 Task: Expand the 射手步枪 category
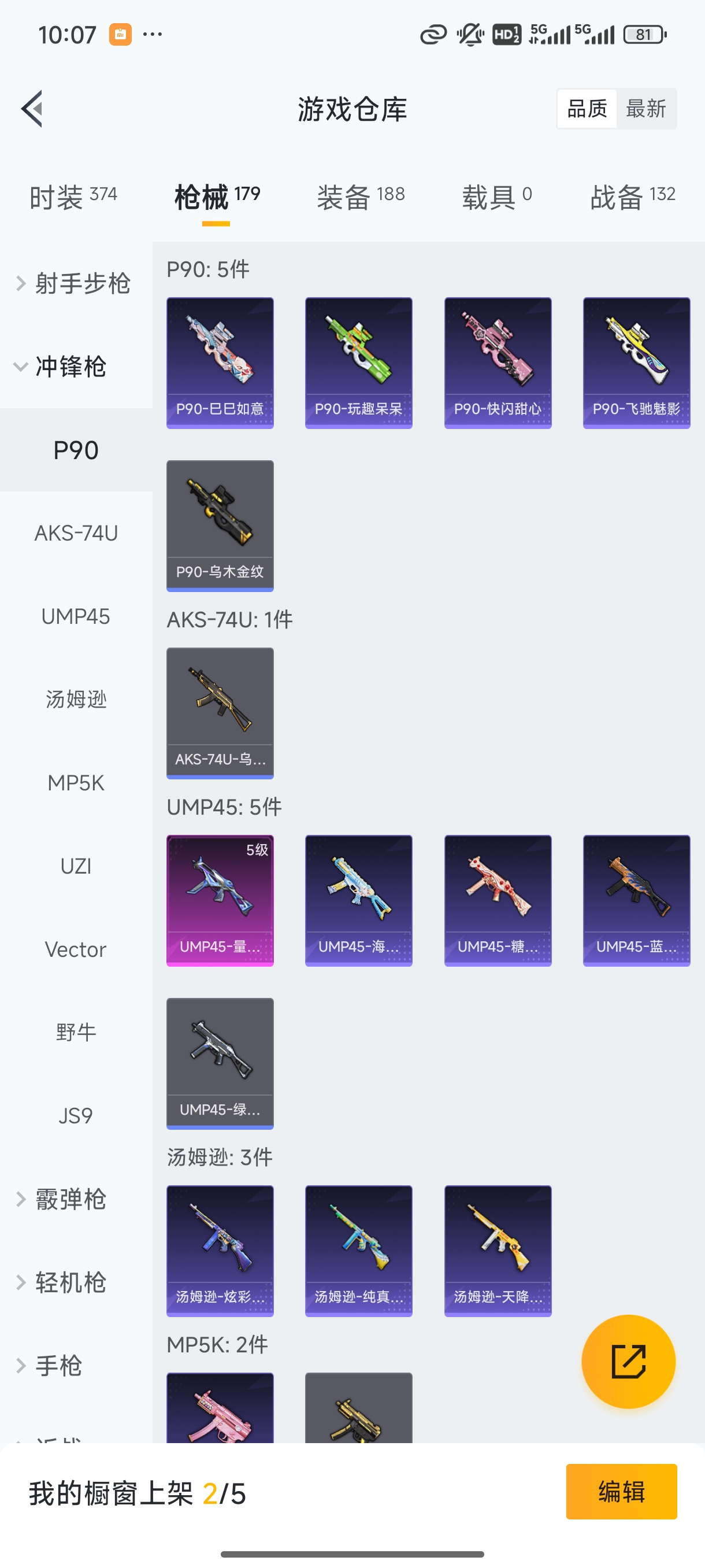(x=74, y=283)
